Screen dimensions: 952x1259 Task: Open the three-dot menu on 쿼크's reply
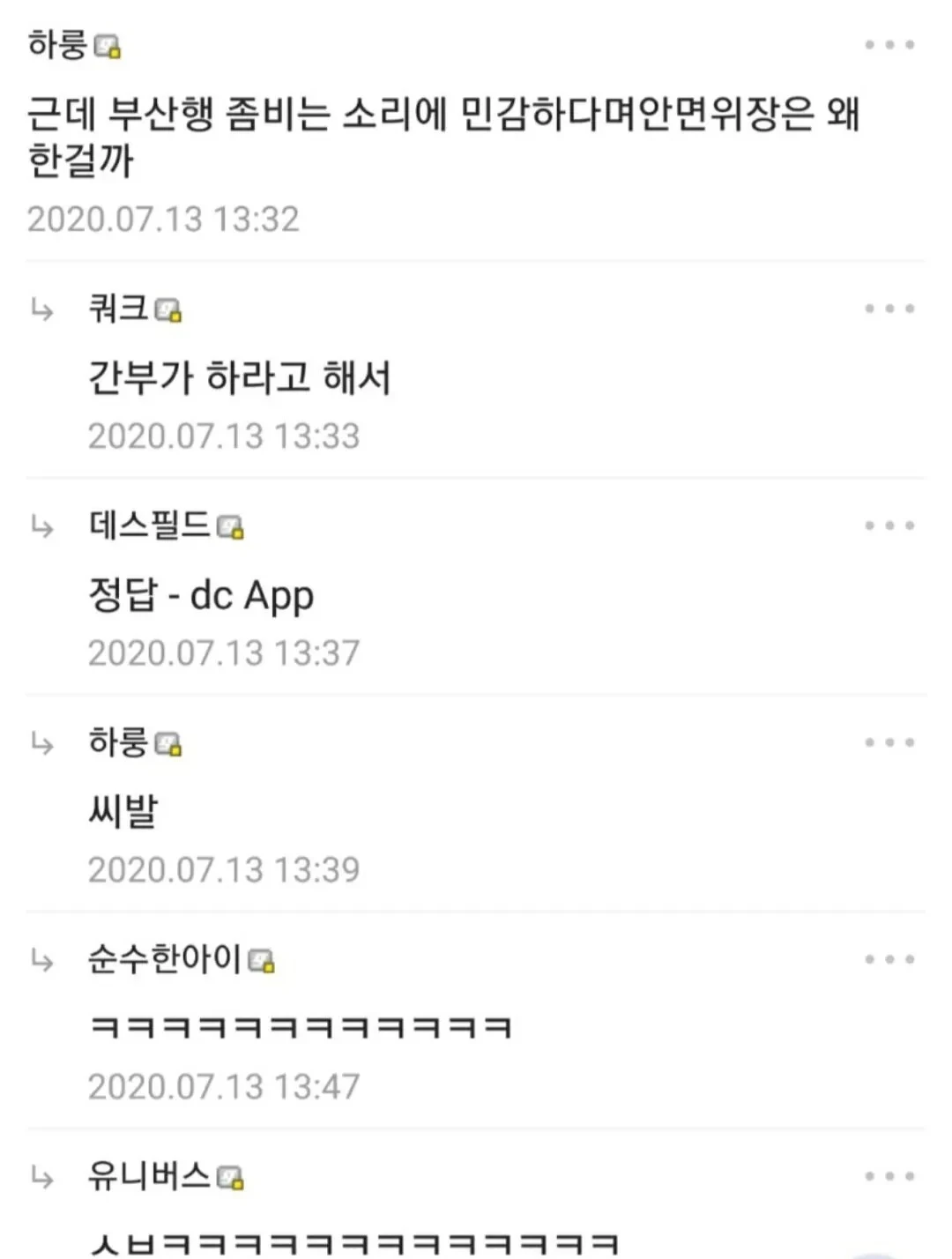(x=889, y=309)
